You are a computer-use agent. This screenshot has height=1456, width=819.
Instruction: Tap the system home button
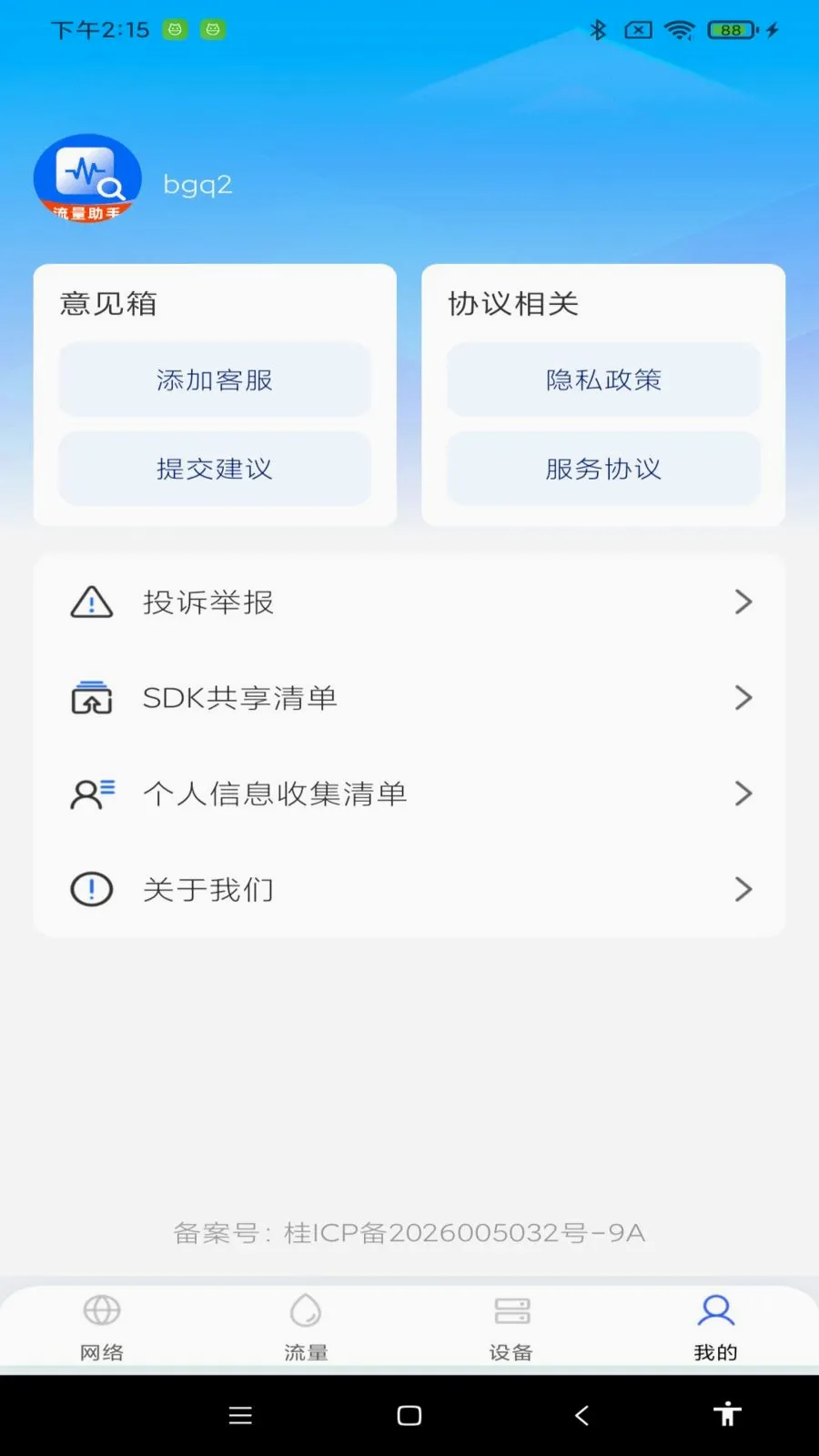[x=409, y=1415]
